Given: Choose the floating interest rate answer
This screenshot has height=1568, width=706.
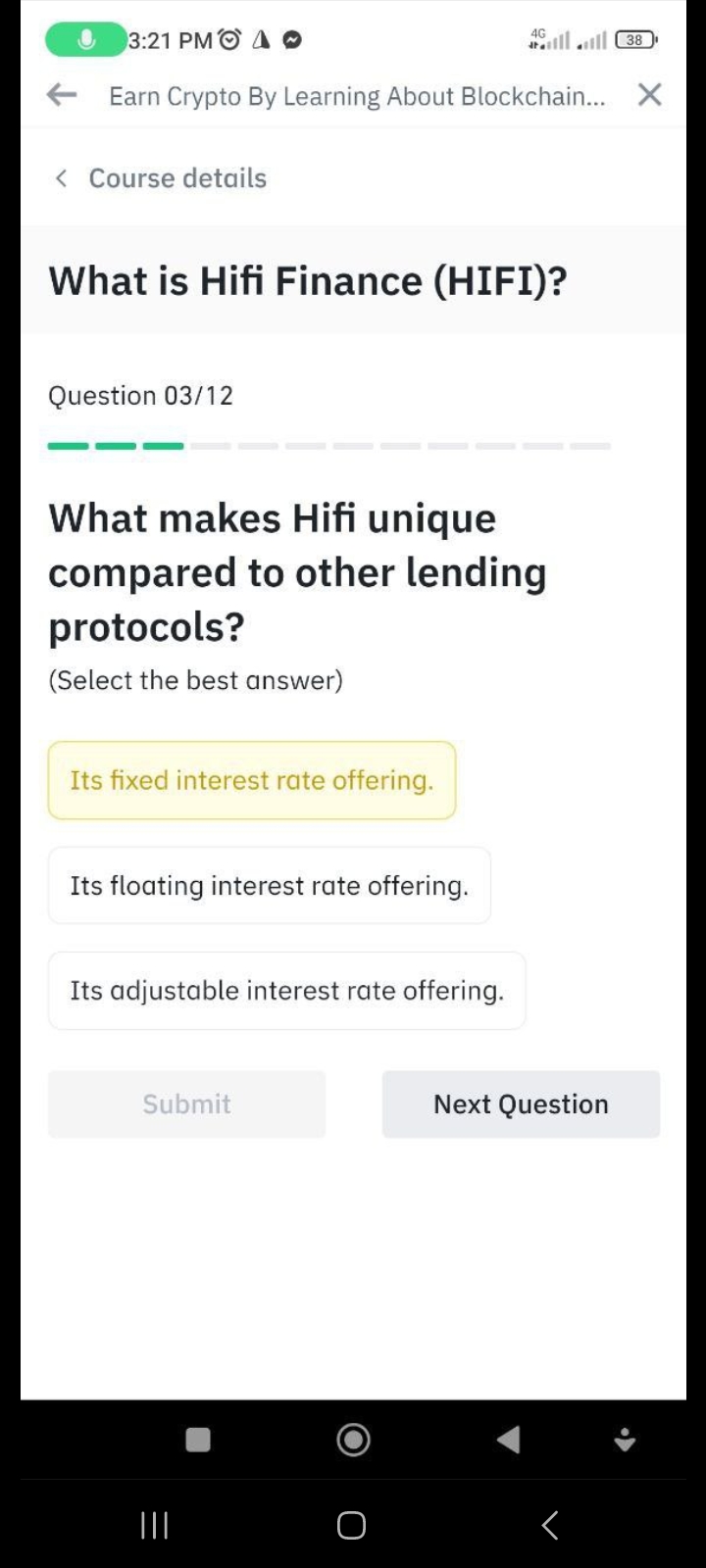Looking at the screenshot, I should click(x=270, y=885).
